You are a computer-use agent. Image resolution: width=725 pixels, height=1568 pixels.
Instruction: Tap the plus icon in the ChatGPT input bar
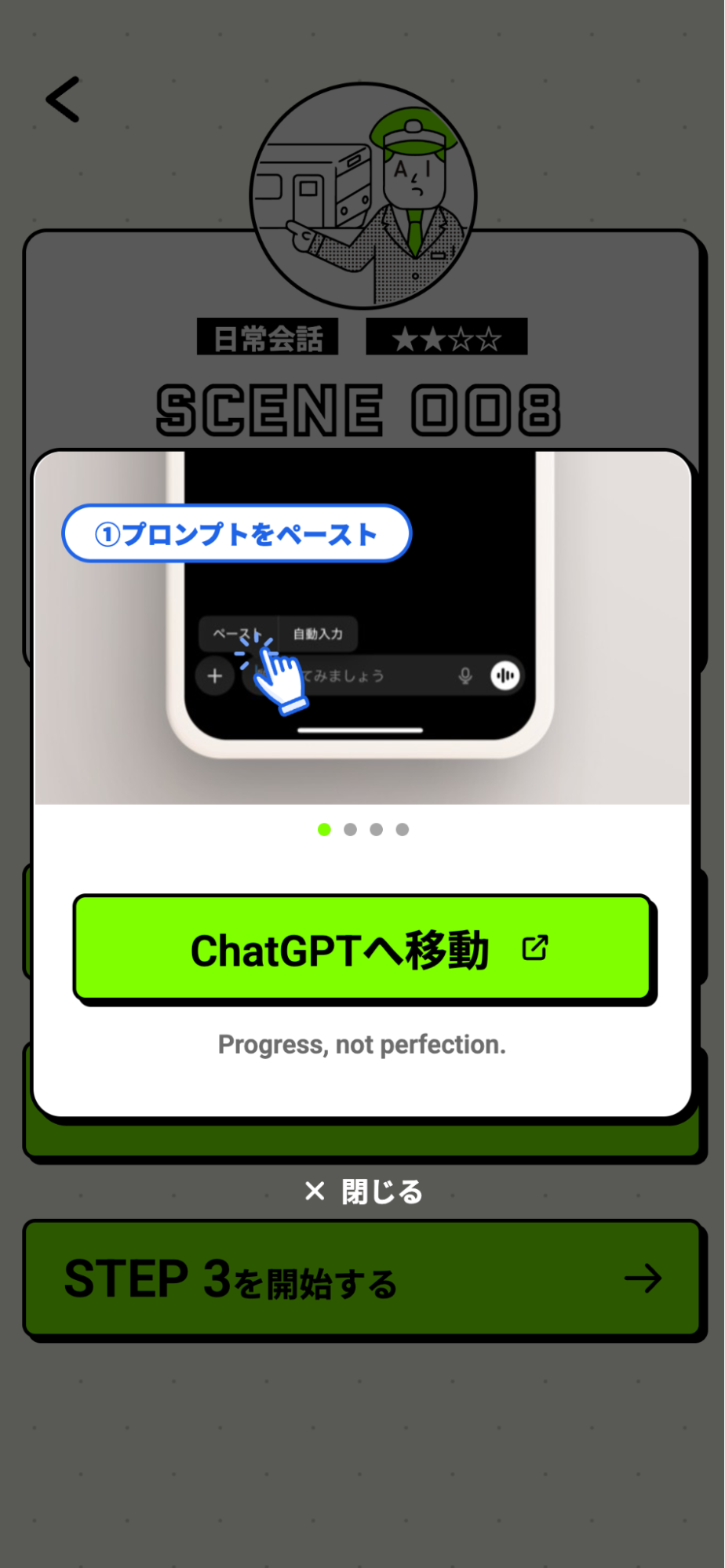(x=214, y=675)
